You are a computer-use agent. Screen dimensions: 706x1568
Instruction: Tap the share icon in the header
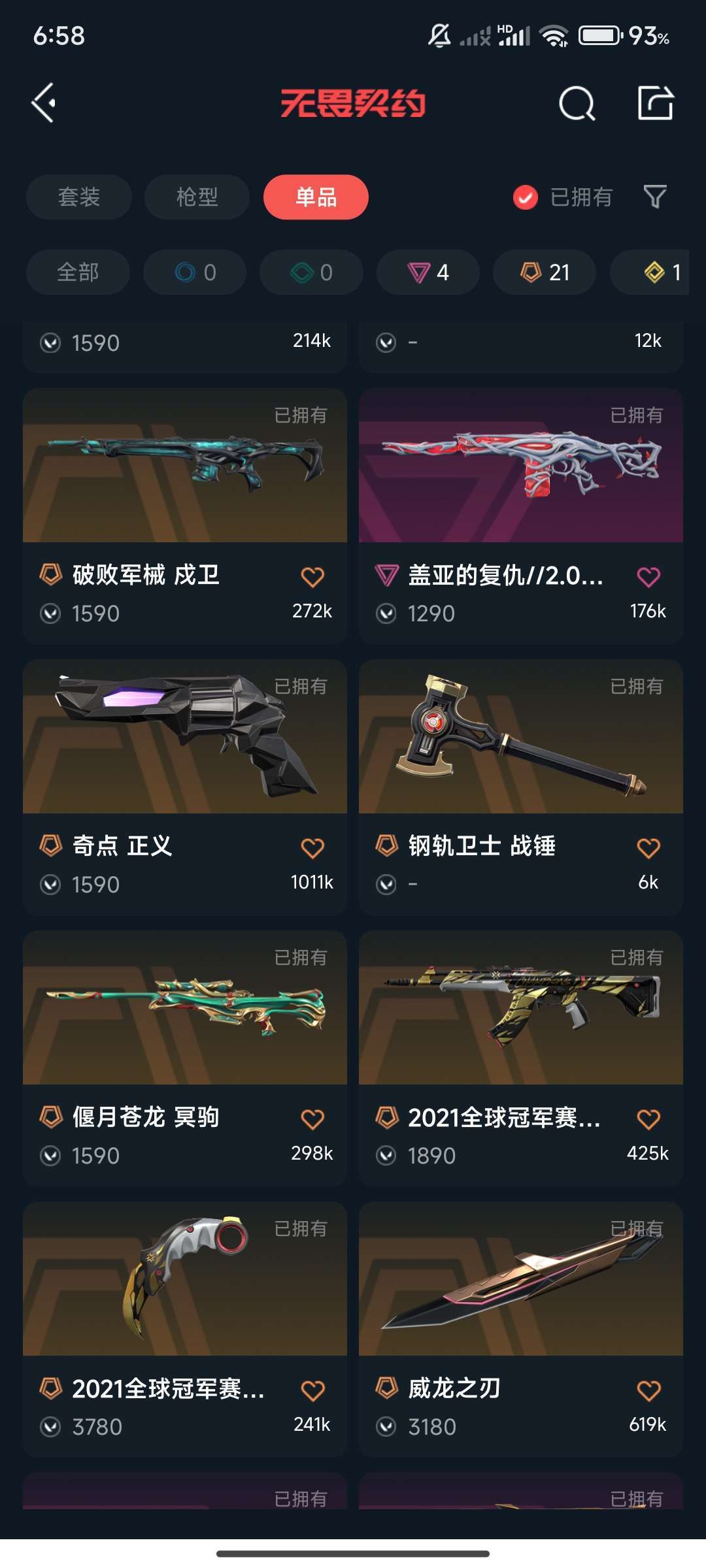pyautogui.click(x=655, y=103)
